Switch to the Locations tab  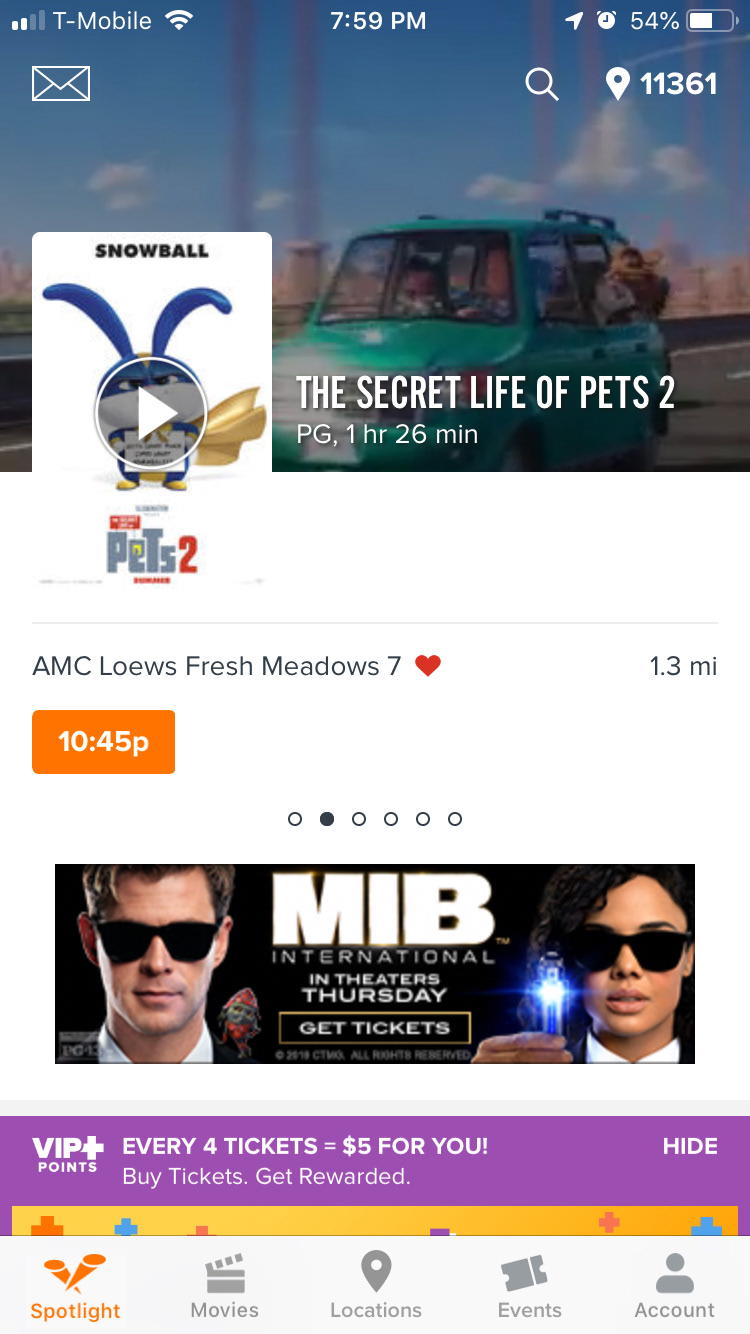376,1288
